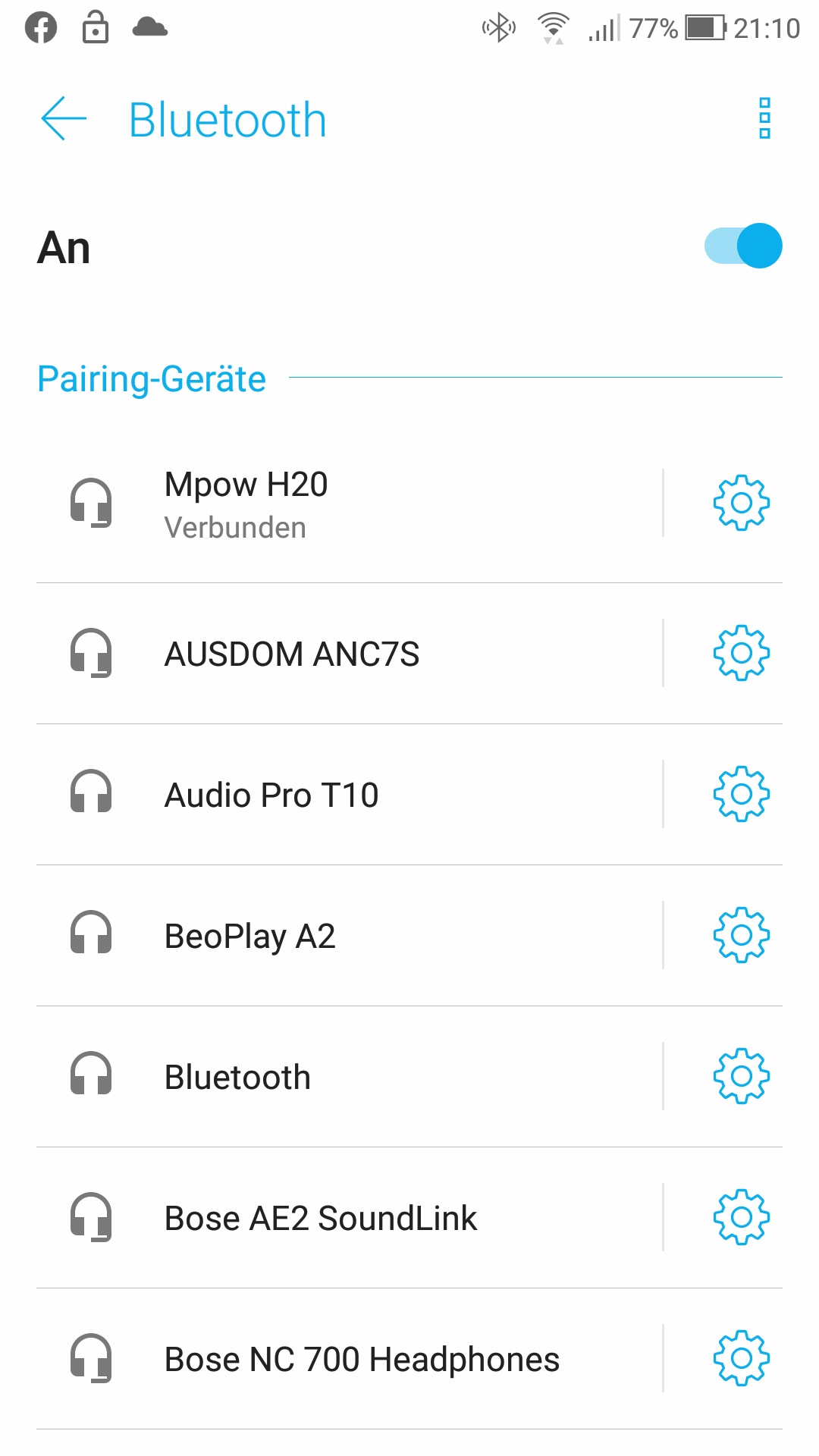Open settings gear for Audio Pro T10

point(741,794)
